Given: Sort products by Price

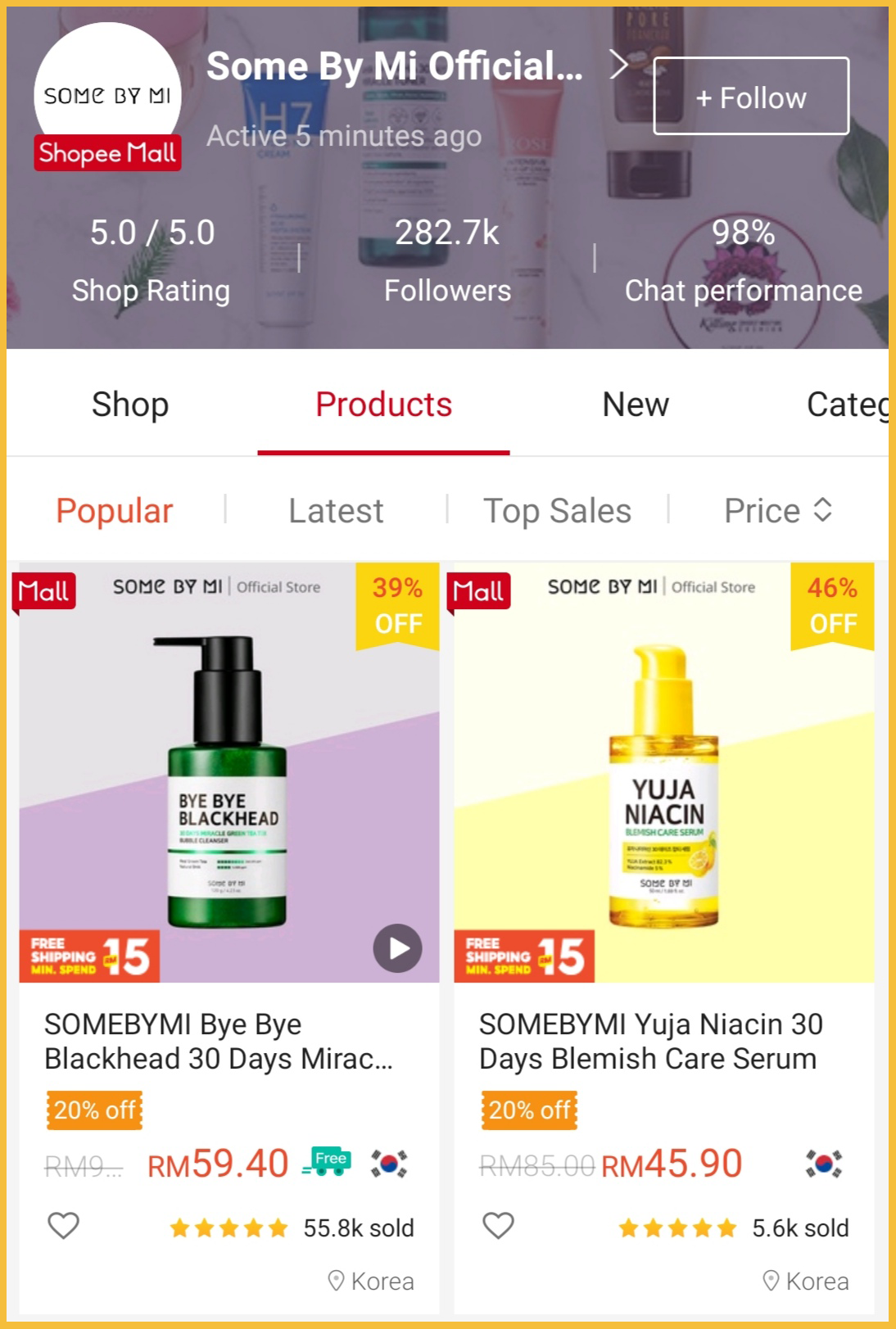Looking at the screenshot, I should click(778, 511).
